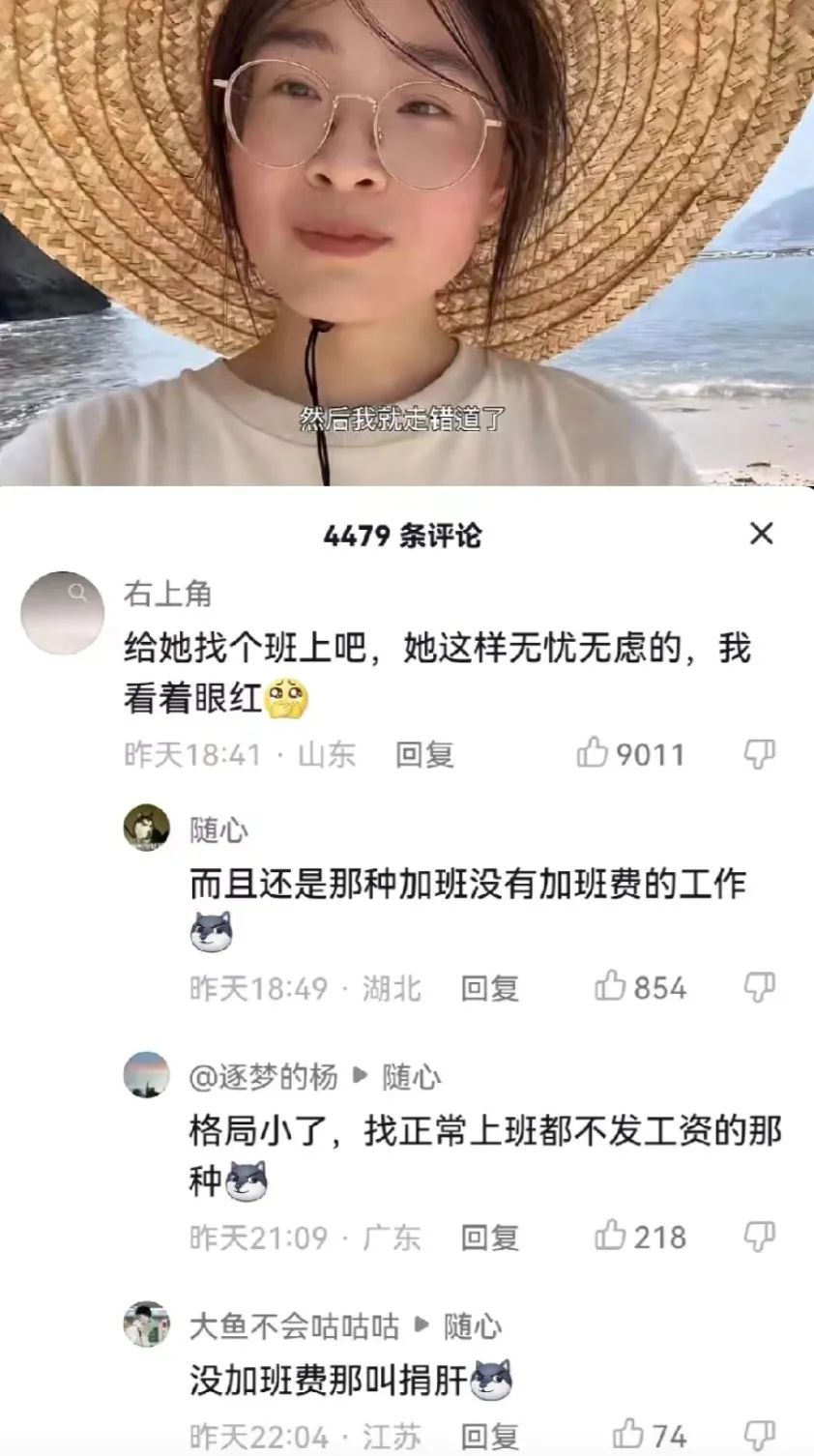Viewport: 814px width, 1456px height.
Task: Reply to 右上角's comment
Action: click(x=424, y=754)
